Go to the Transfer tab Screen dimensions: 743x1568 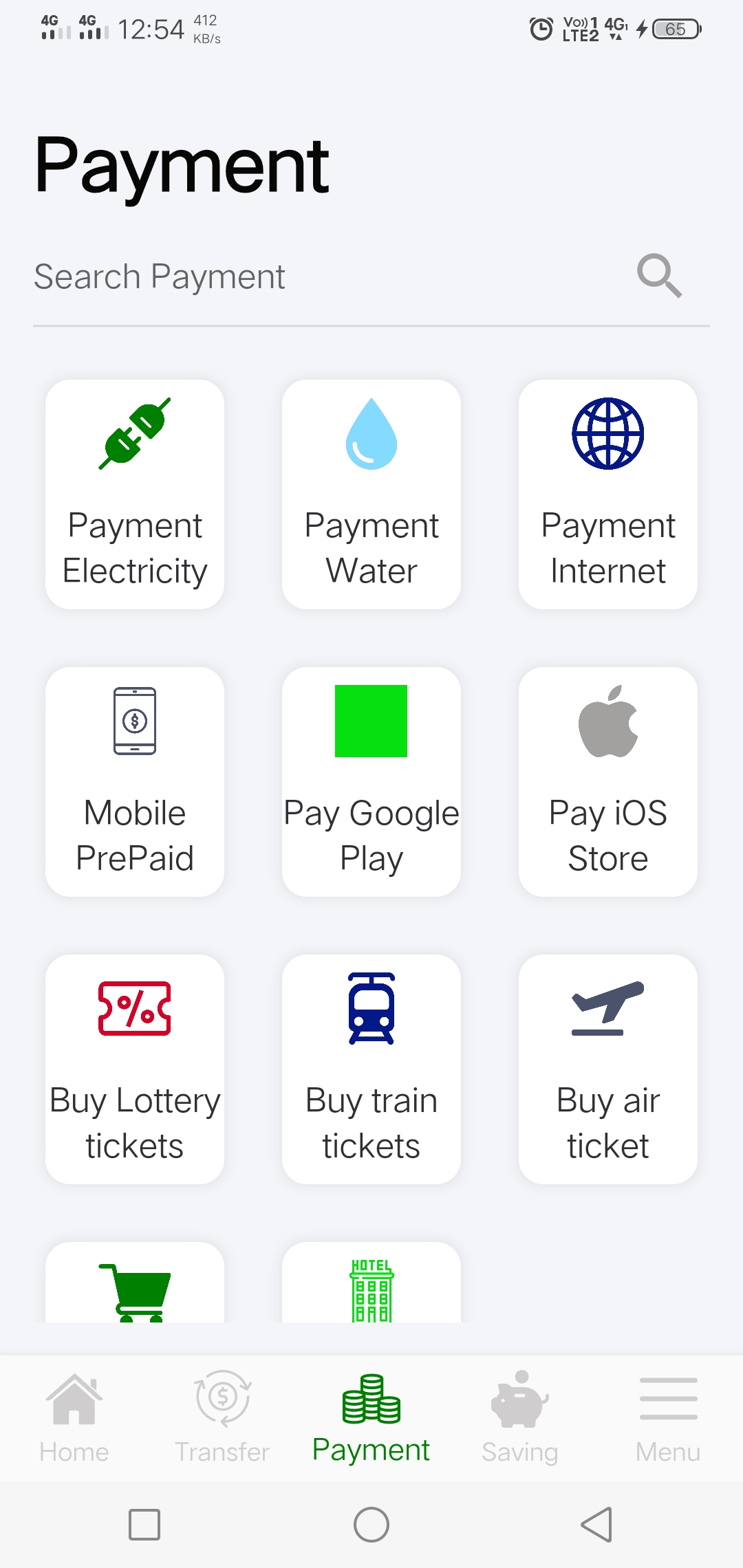click(222, 1418)
